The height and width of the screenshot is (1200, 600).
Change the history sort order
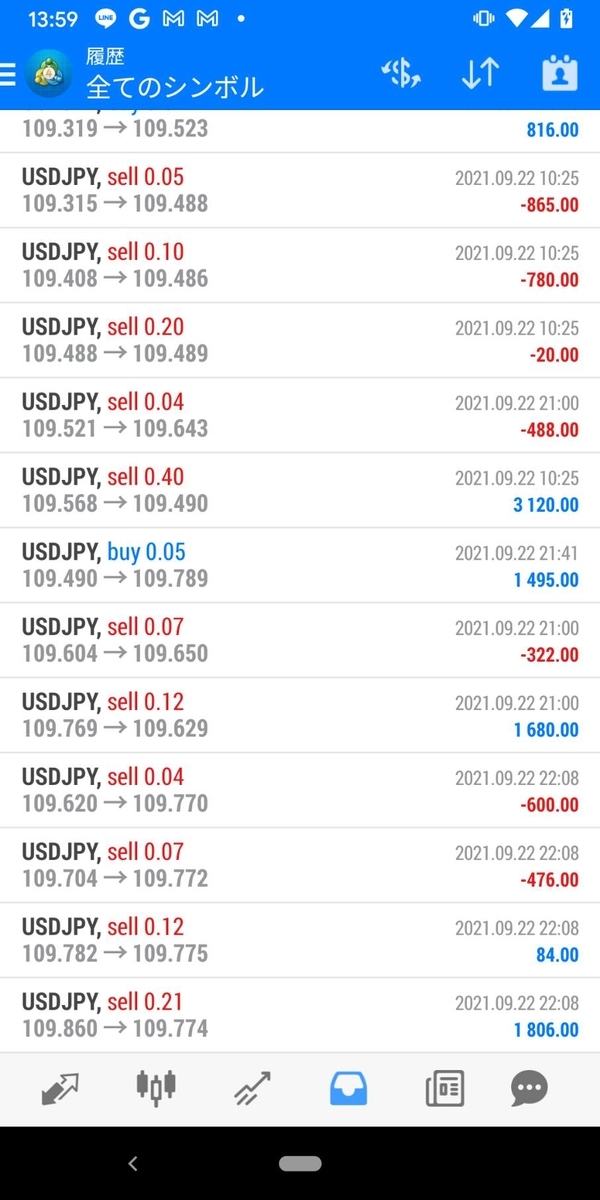tap(480, 75)
